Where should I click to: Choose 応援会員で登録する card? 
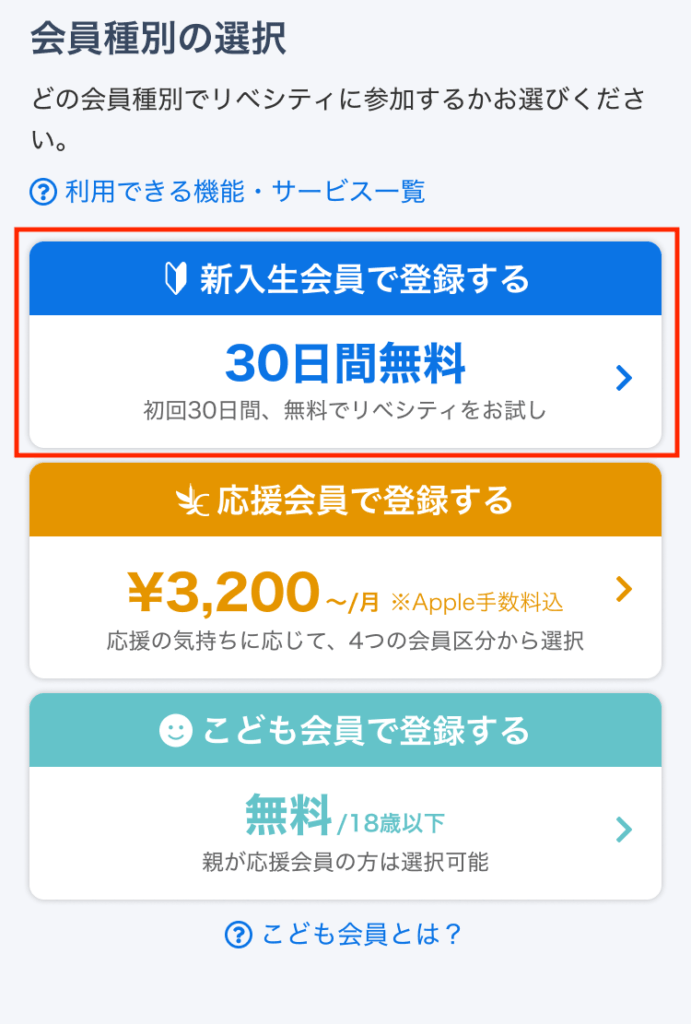click(x=345, y=570)
